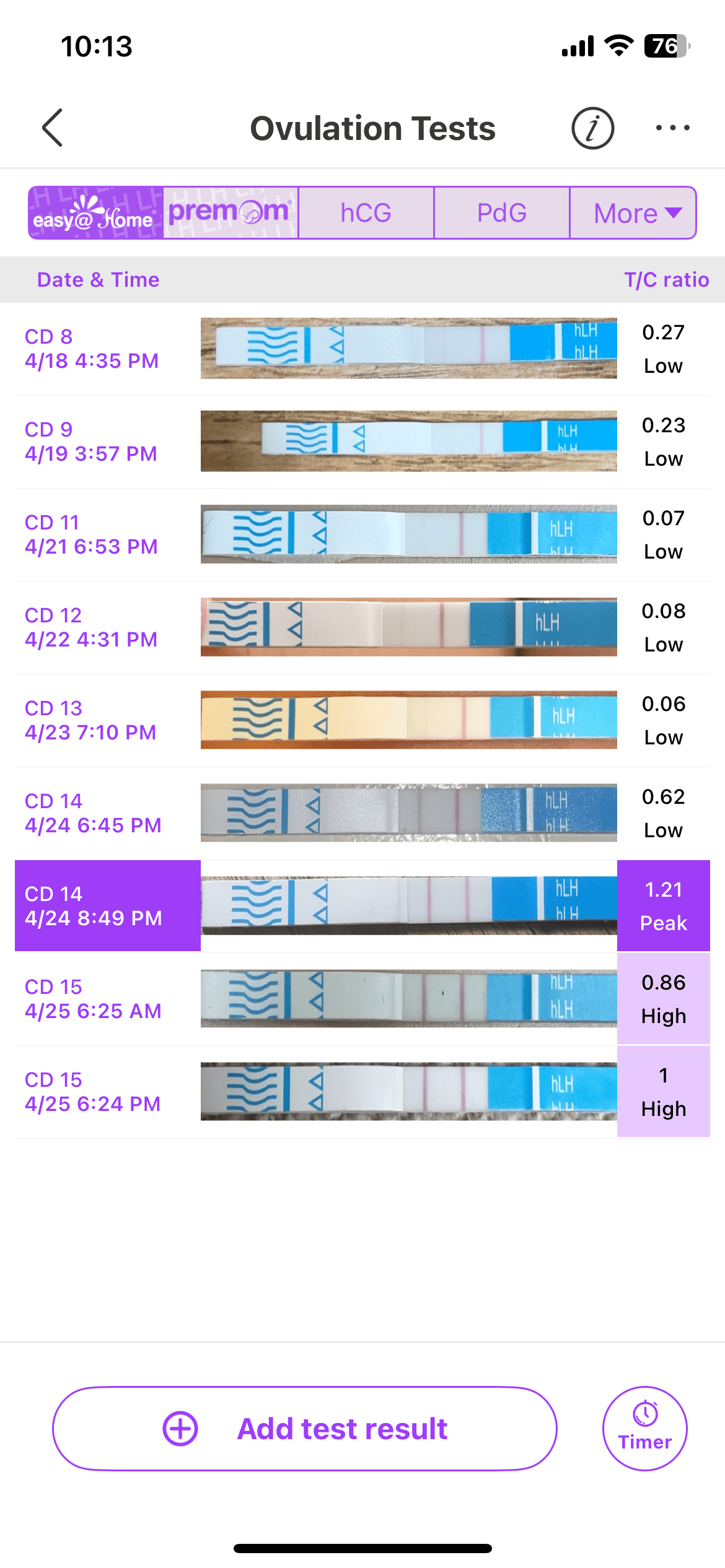
Task: Open the CD 9 4/19 3:57 PM test
Action: (x=362, y=442)
